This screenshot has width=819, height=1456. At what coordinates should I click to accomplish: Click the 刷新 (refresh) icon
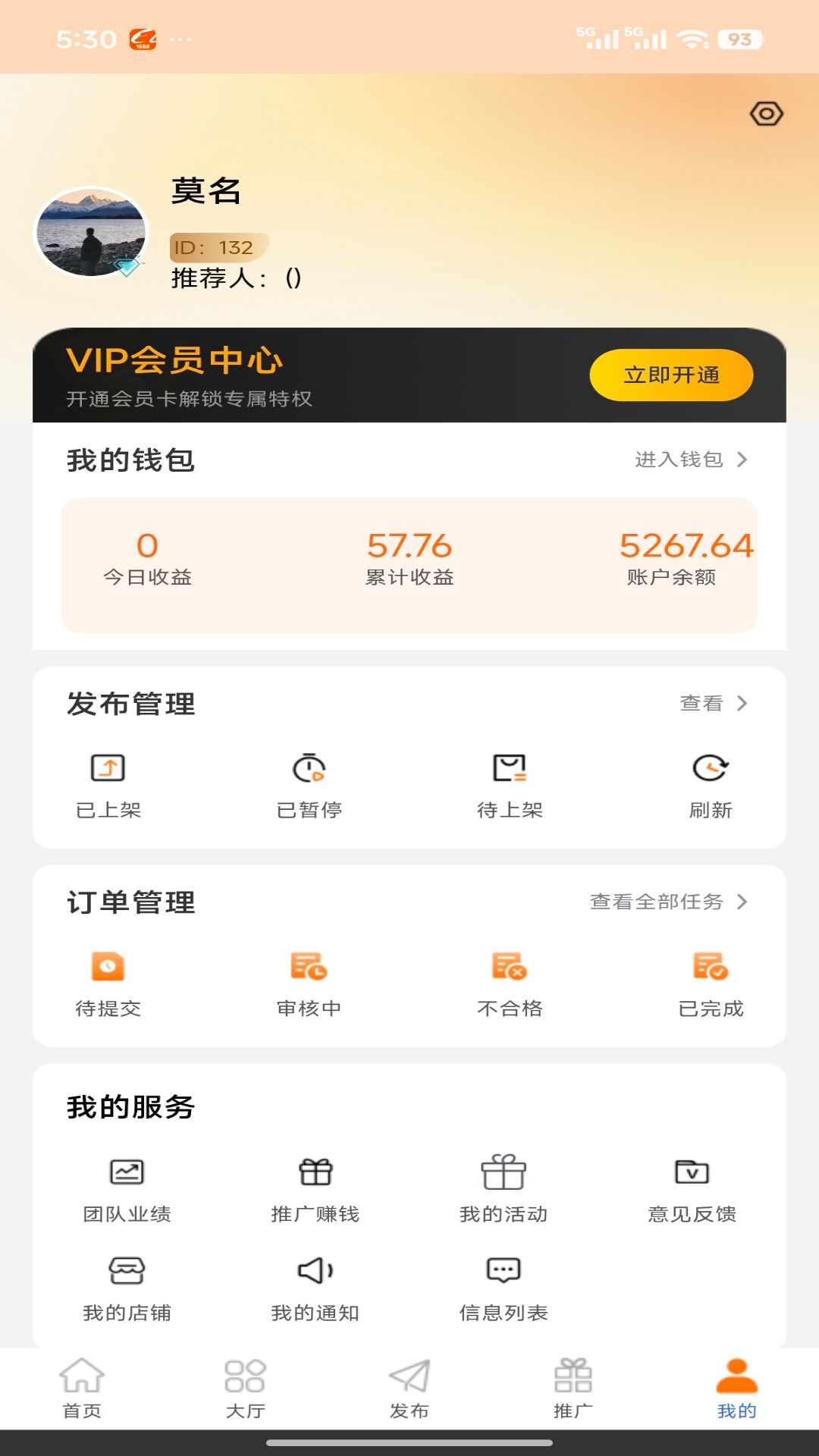point(711,775)
